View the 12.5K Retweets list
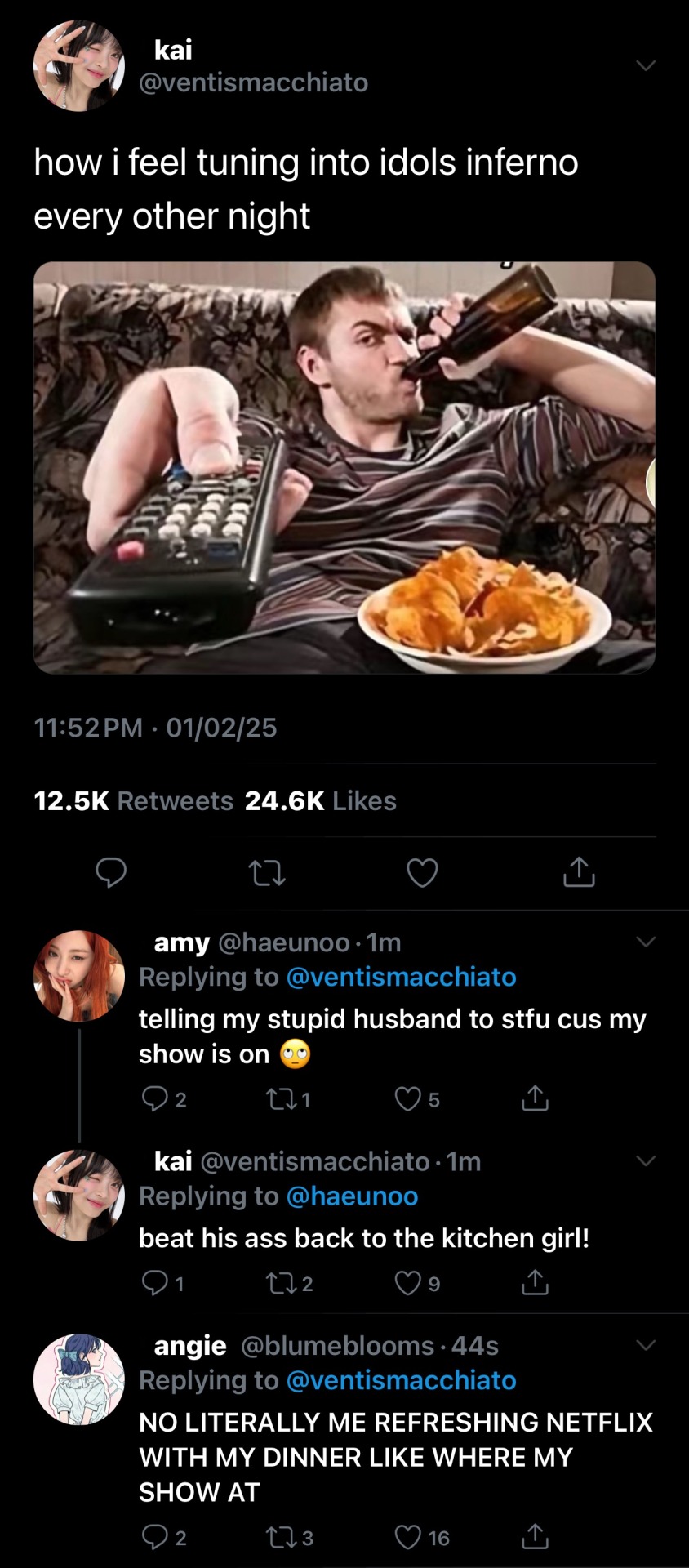 tap(133, 800)
